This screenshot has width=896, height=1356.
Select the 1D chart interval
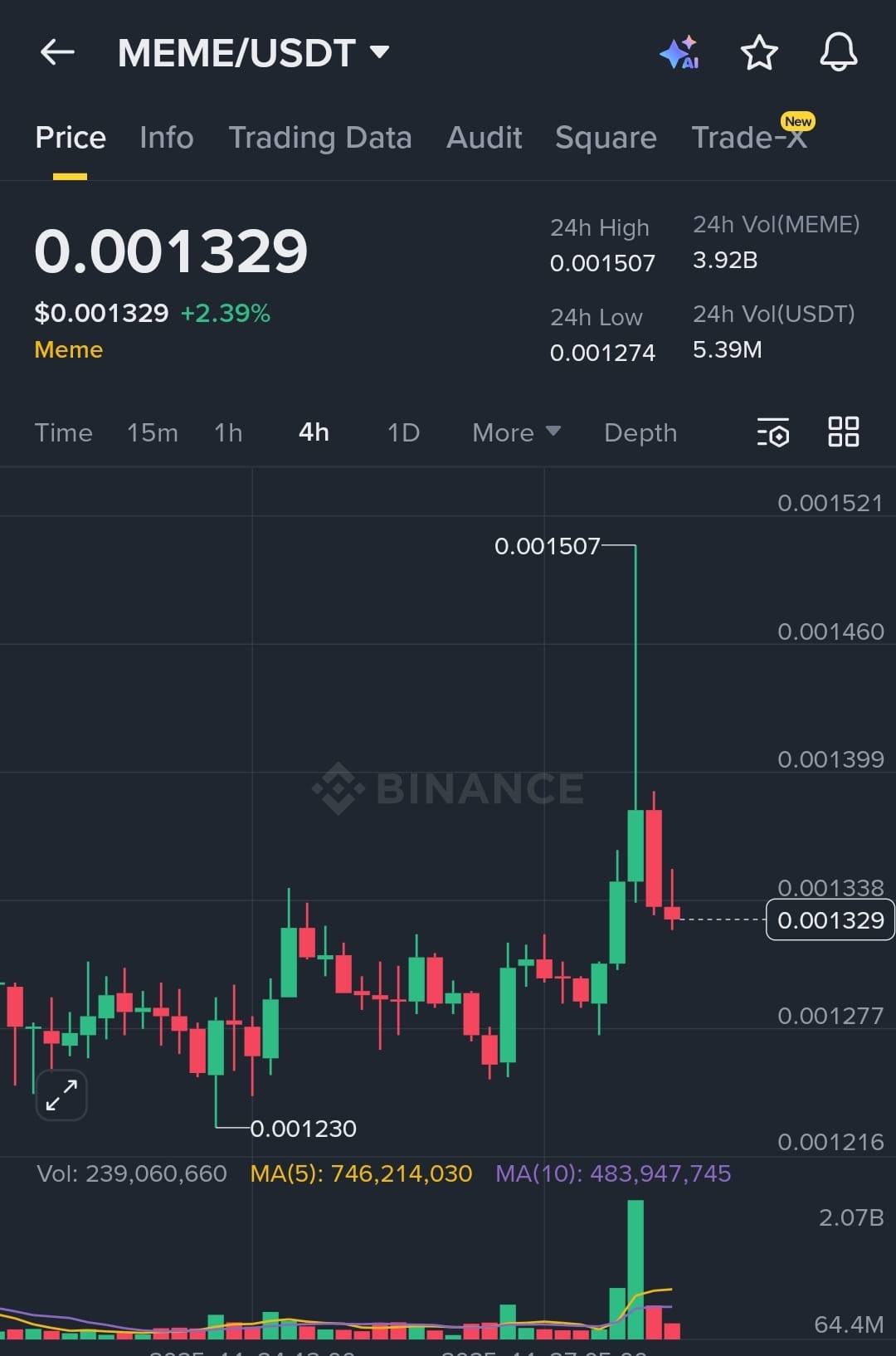pos(403,432)
